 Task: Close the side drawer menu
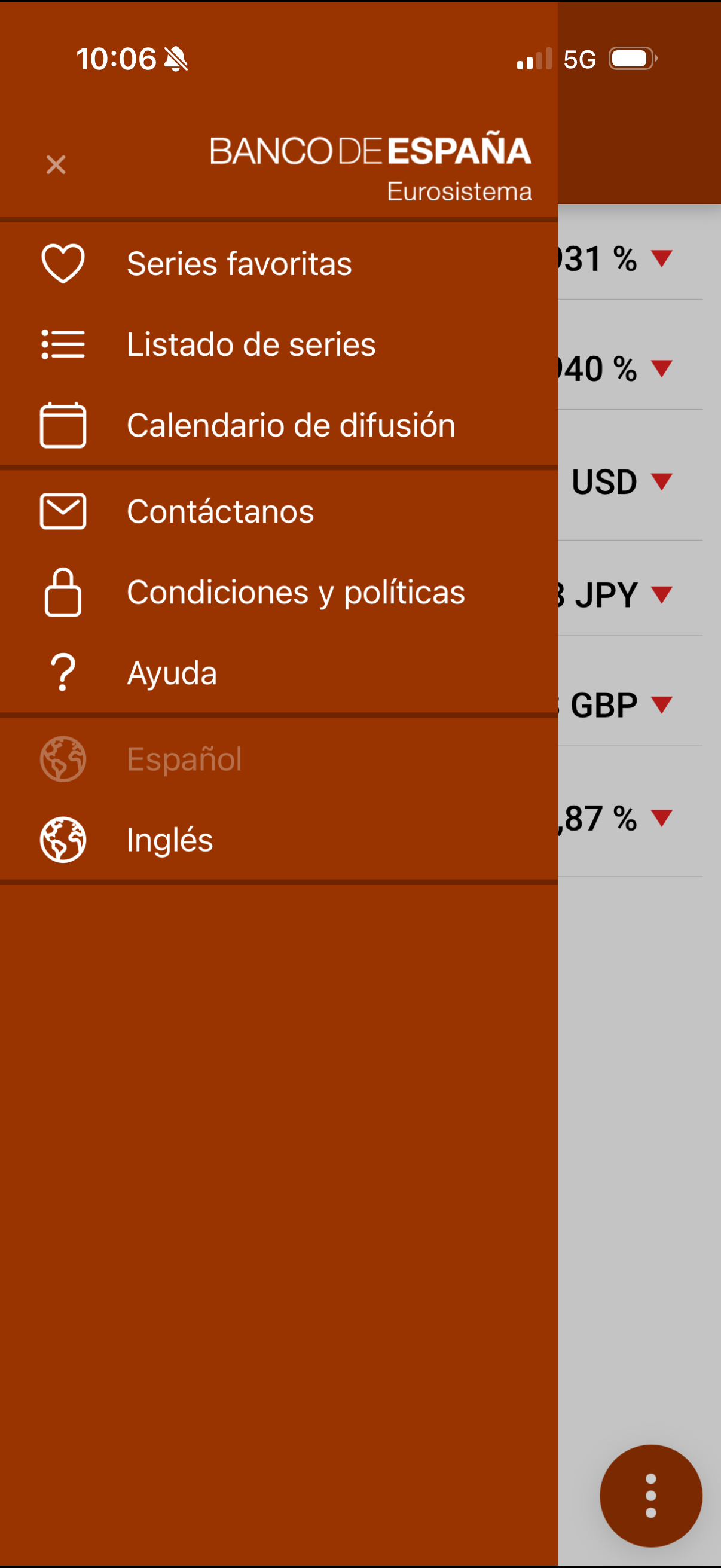pos(56,165)
